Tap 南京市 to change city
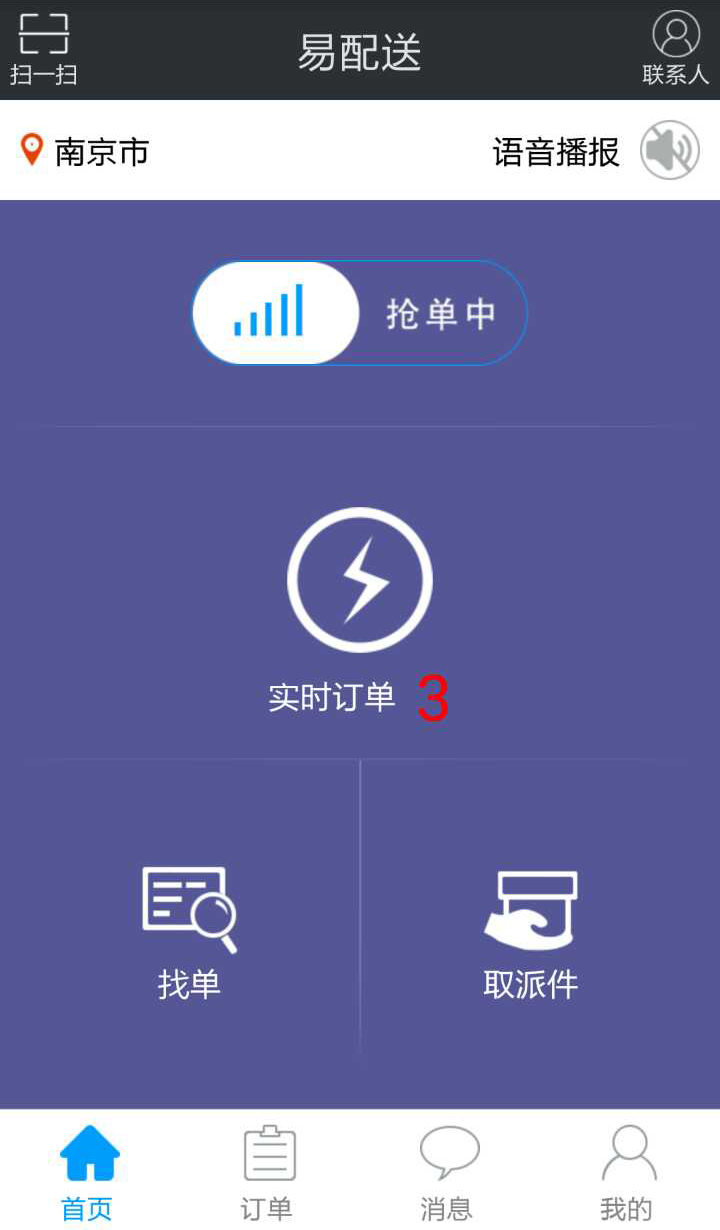This screenshot has height=1230, width=720. tap(104, 152)
